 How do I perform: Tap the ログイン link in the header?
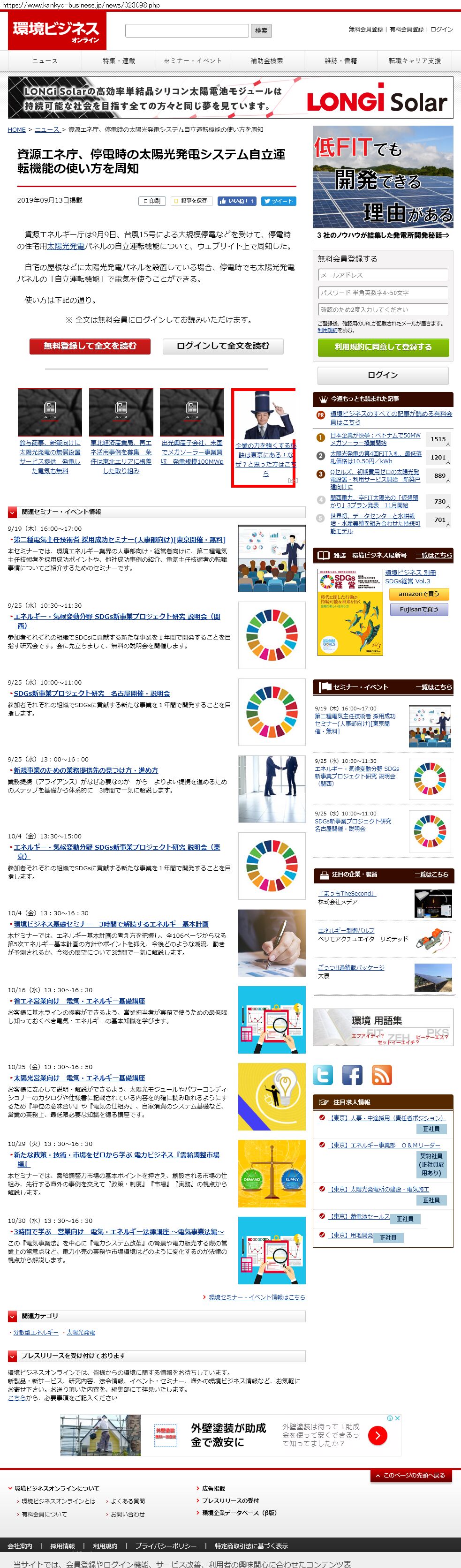[x=441, y=29]
